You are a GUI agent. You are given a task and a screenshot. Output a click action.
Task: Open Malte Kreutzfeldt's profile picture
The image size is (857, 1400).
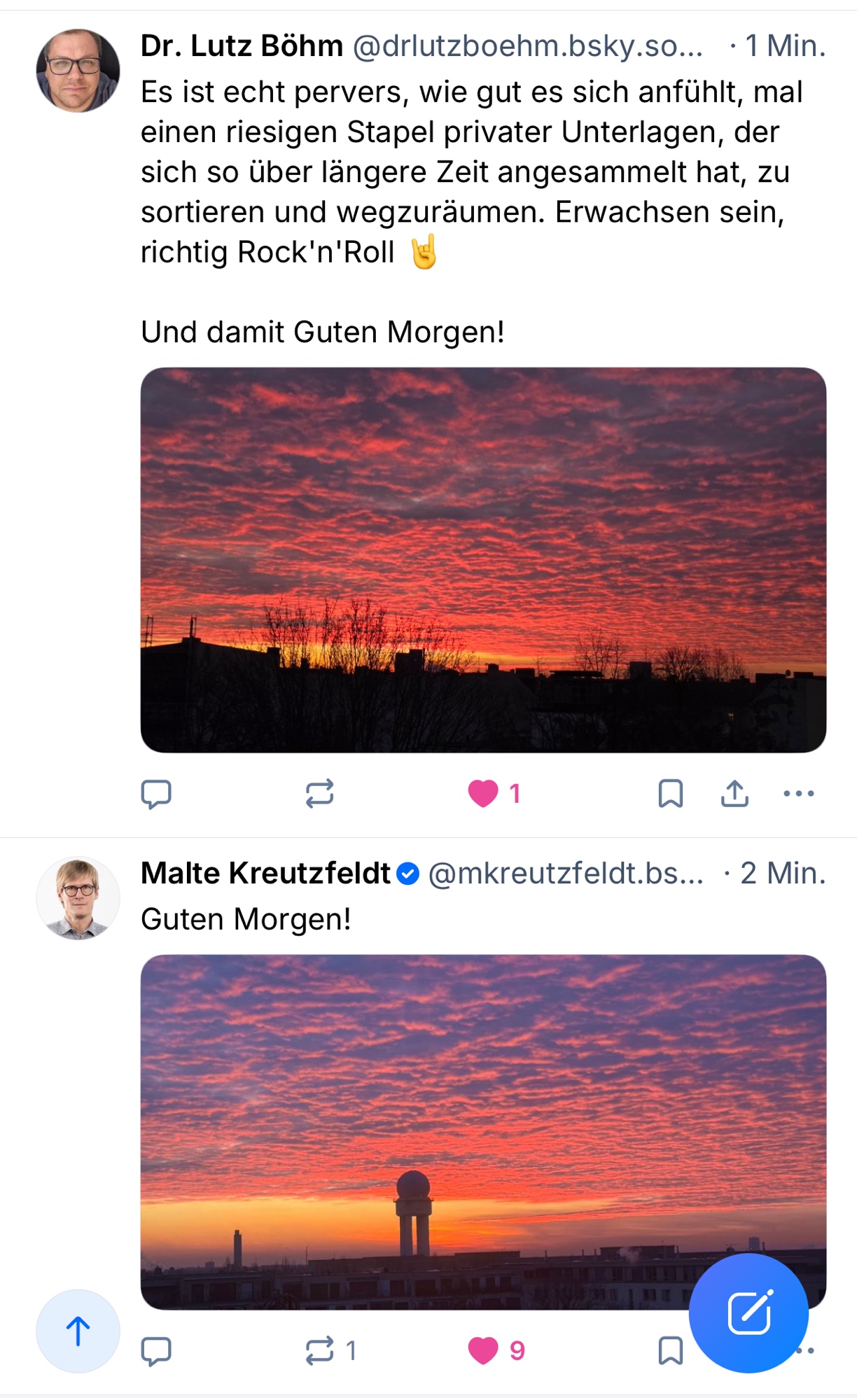tap(78, 898)
